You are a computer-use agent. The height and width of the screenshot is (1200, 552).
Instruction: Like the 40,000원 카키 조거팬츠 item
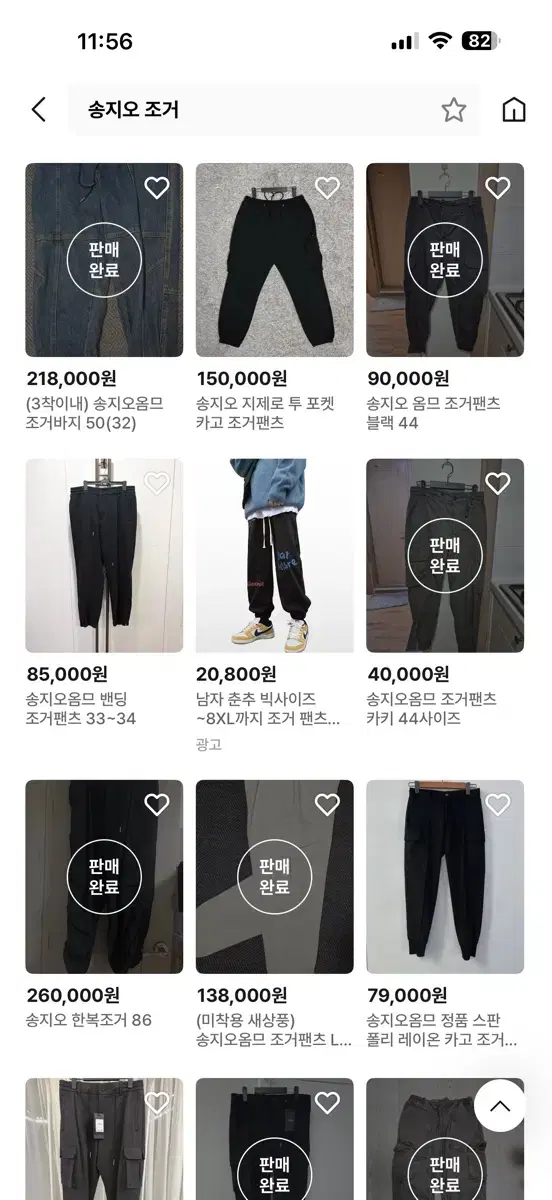(x=497, y=483)
